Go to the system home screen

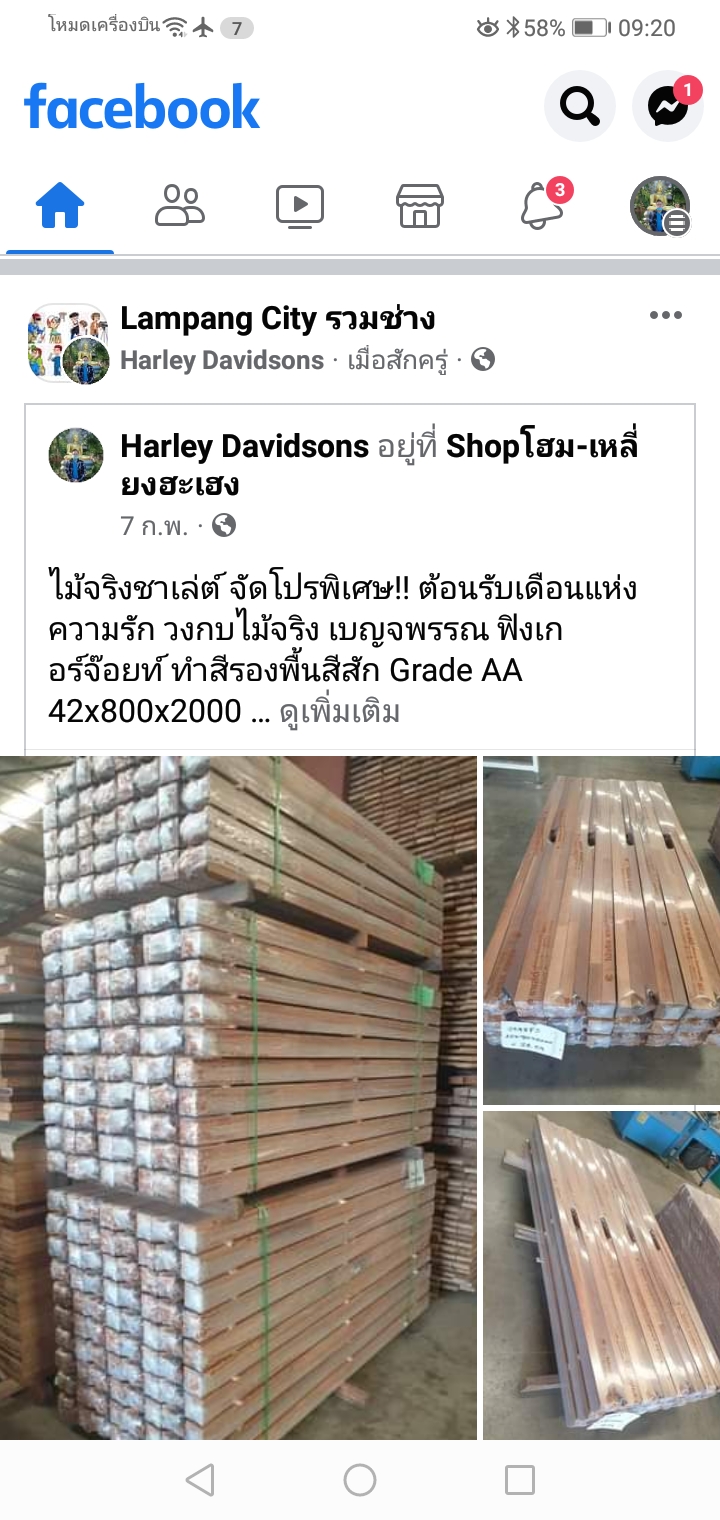click(360, 1480)
